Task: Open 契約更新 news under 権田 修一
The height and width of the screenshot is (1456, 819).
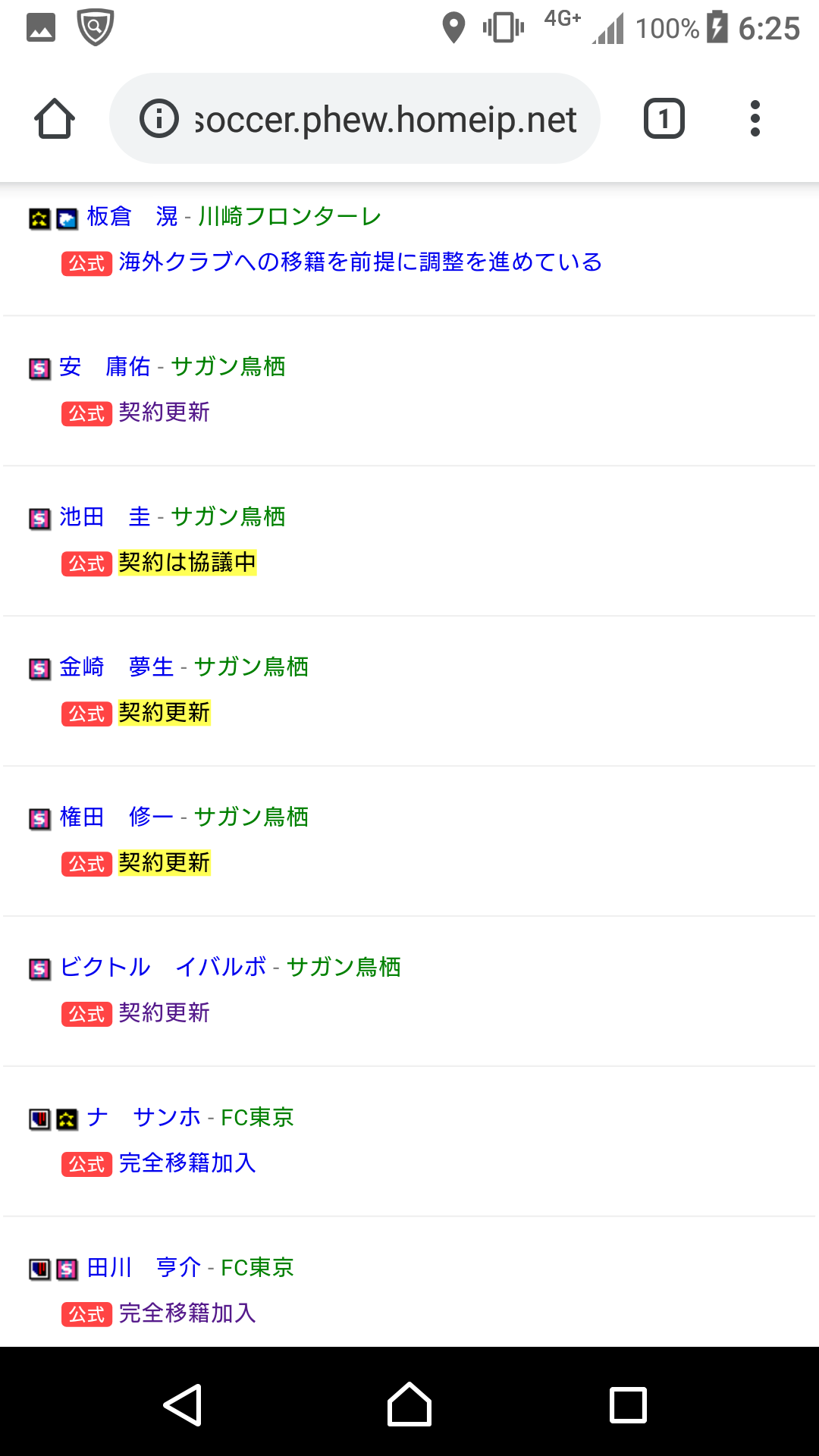Action: [x=164, y=863]
